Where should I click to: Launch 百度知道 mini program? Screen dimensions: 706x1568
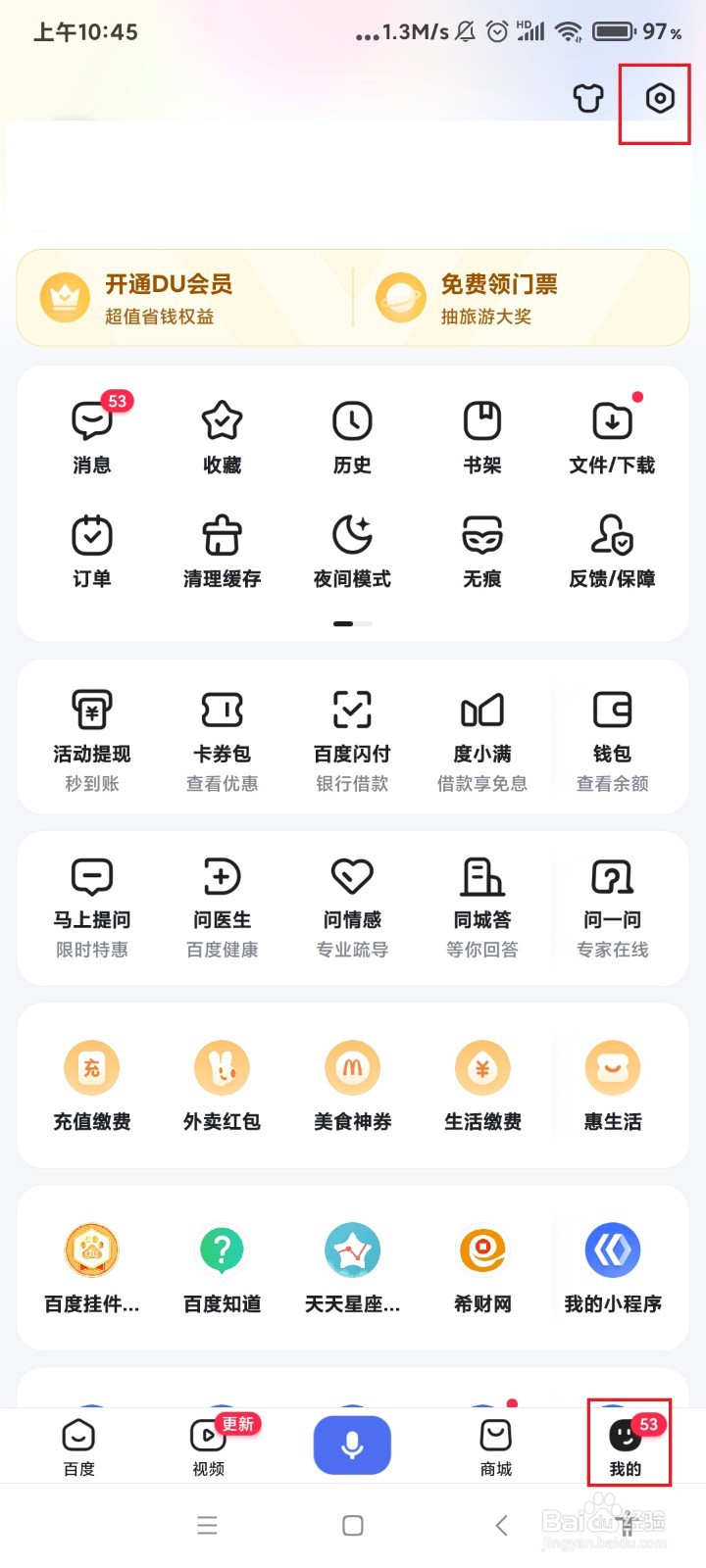point(223,1268)
